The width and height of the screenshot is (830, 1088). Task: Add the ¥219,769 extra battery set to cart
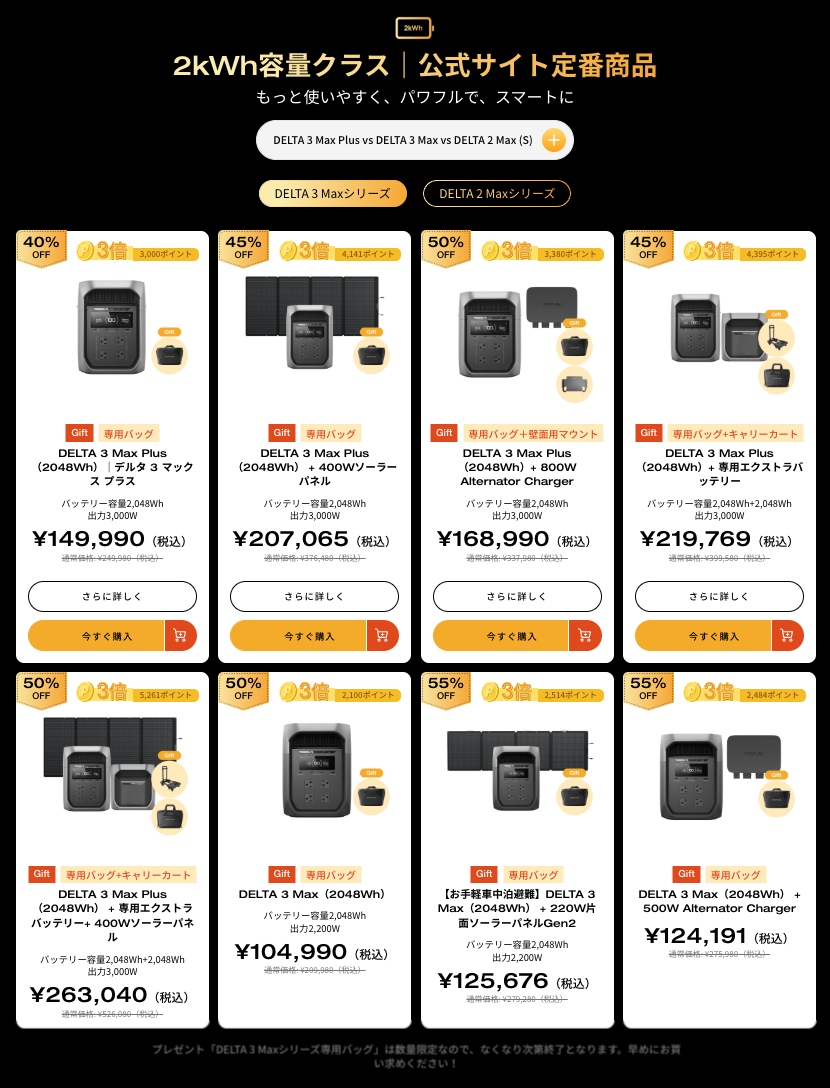787,636
